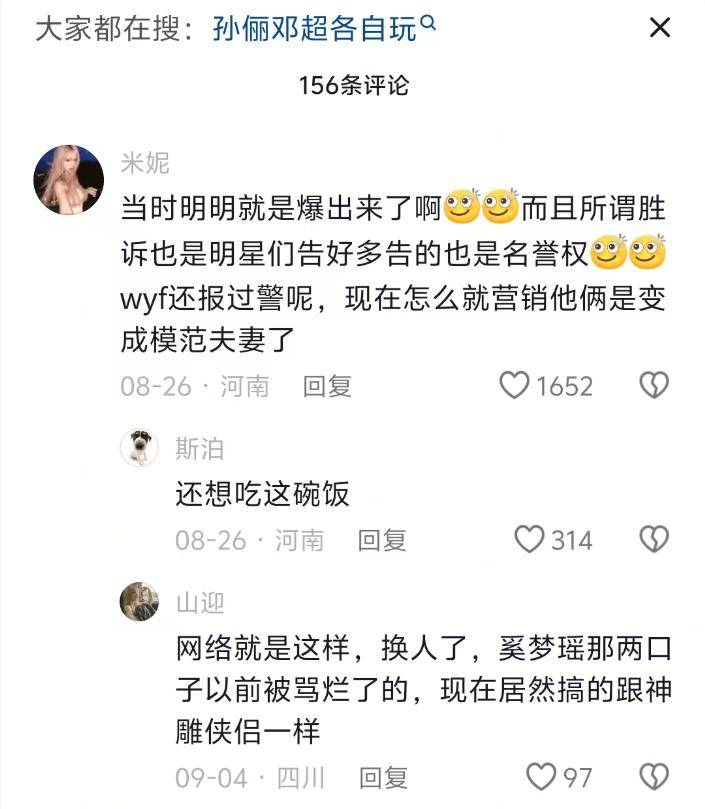705x809 pixels.
Task: Like 斯泊's comment
Action: 529,541
